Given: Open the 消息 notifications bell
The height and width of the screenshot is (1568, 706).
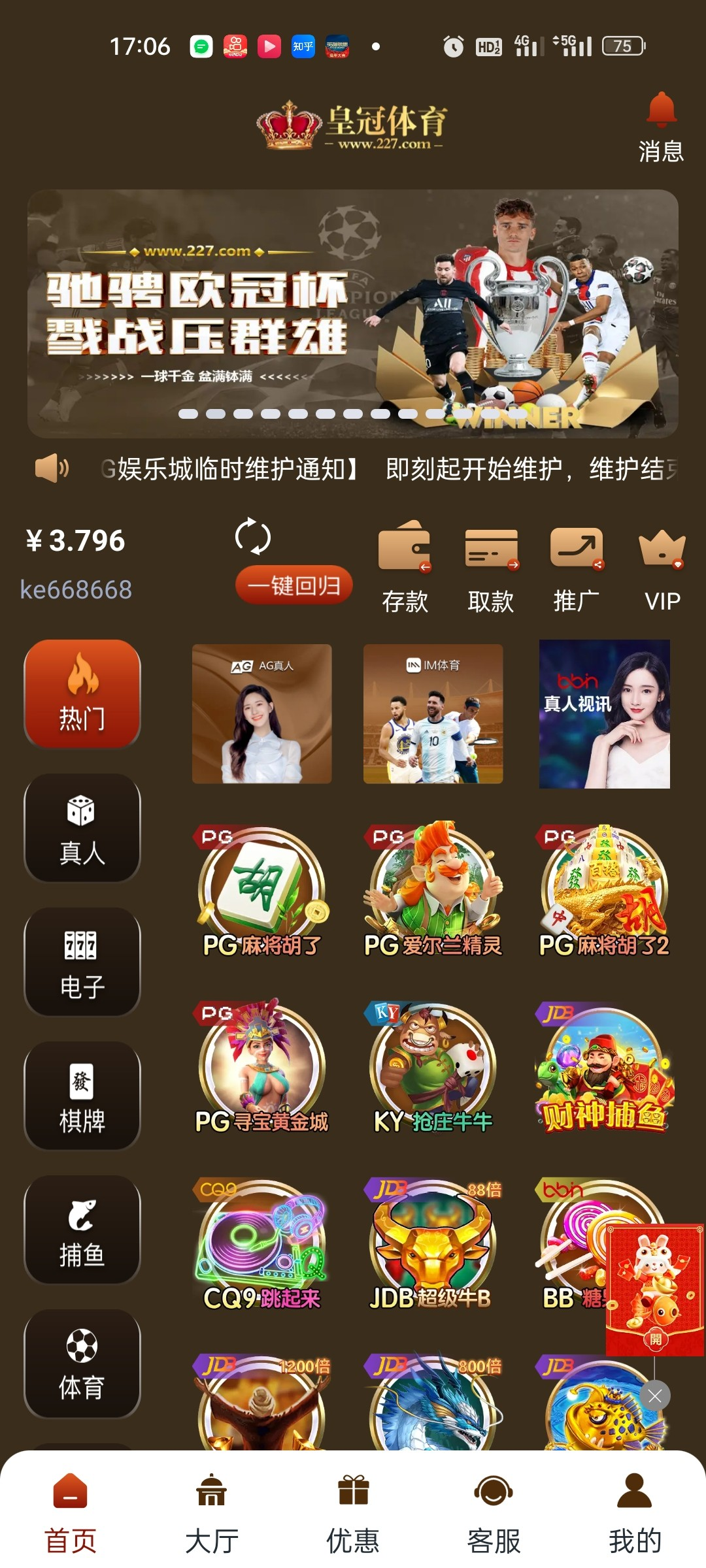Looking at the screenshot, I should 661,126.
